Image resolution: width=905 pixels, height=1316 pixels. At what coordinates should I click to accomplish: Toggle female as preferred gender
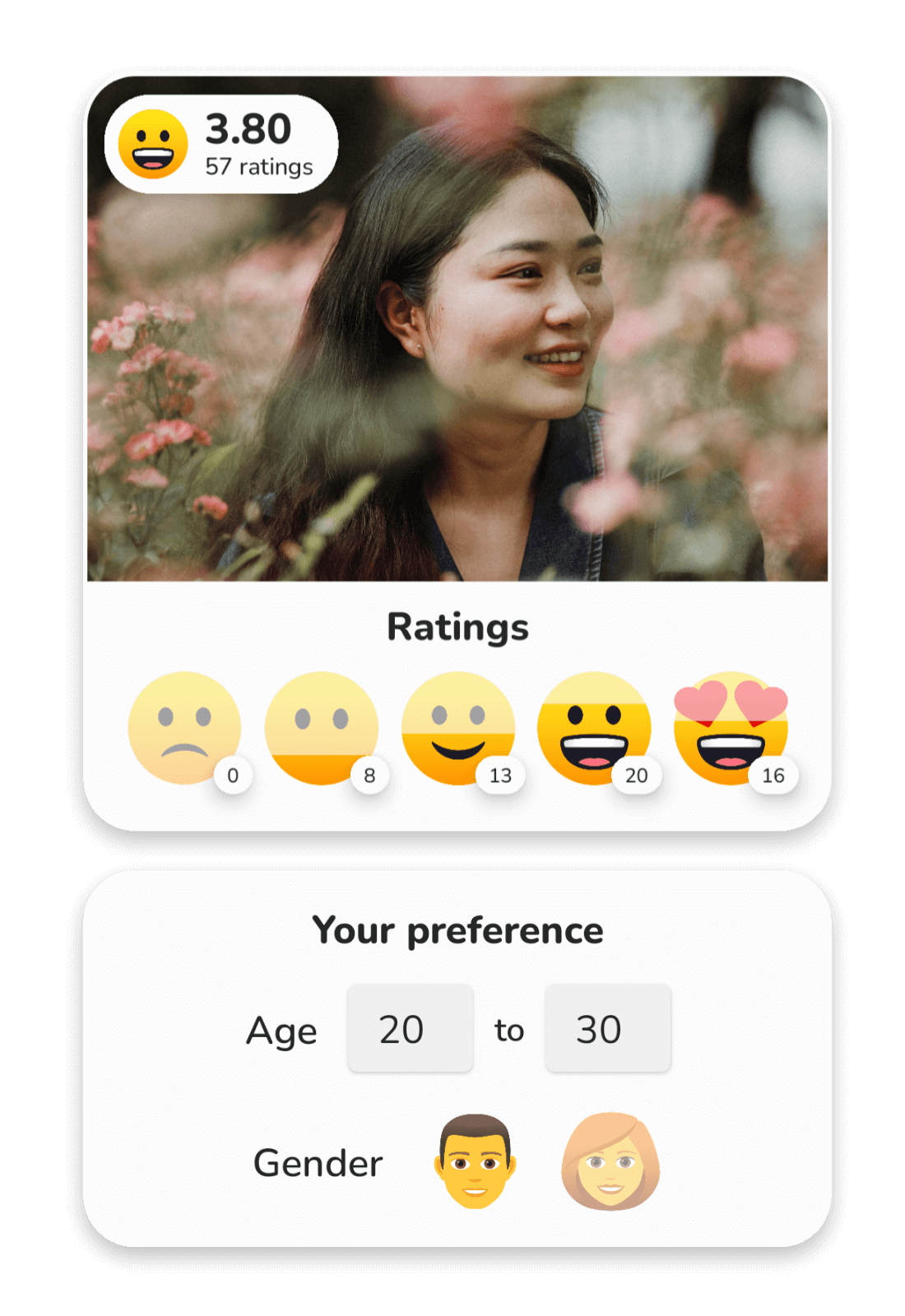pyautogui.click(x=609, y=1162)
